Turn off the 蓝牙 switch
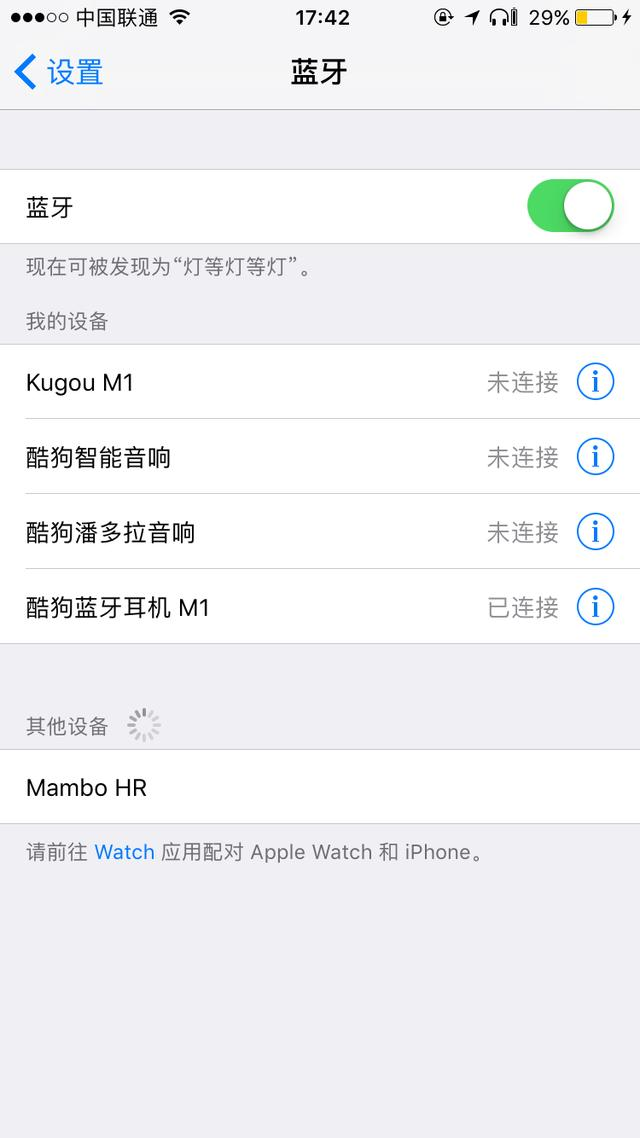The image size is (640, 1138). 570,206
